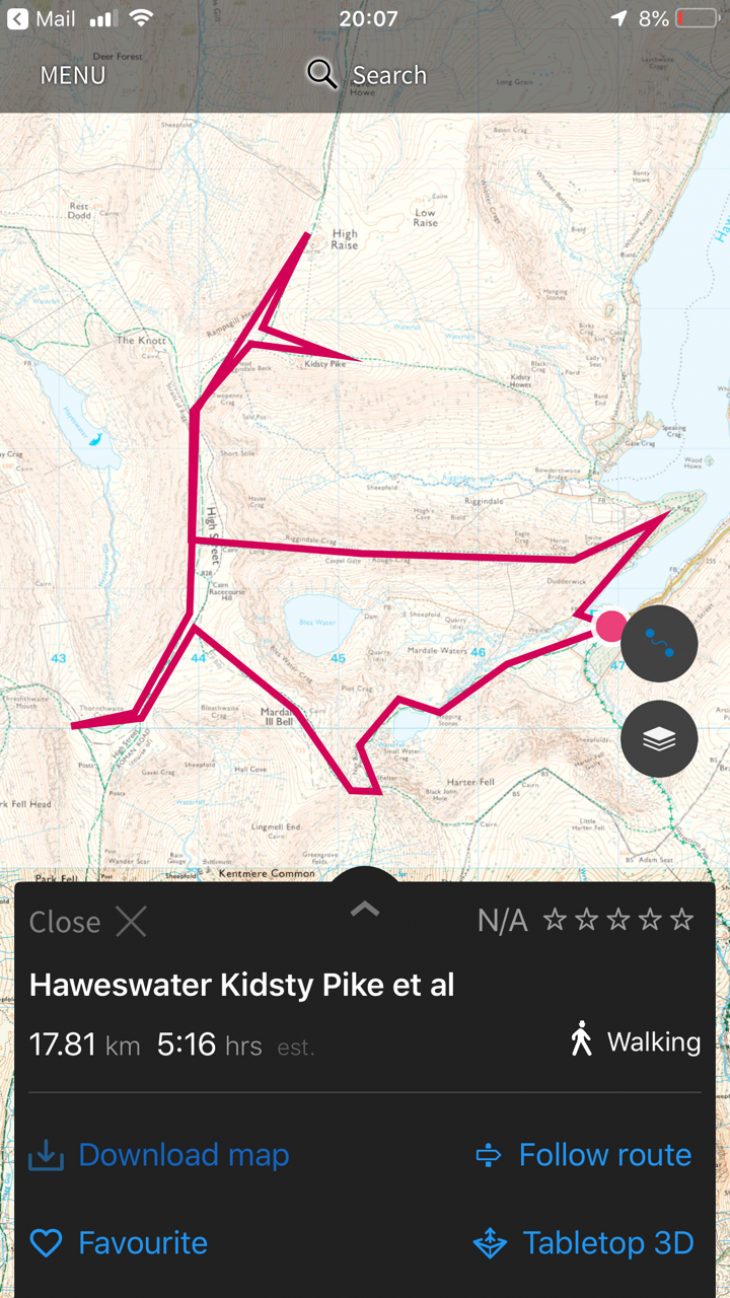Image resolution: width=730 pixels, height=1298 pixels.
Task: Open the MENU drawer
Action: point(73,75)
